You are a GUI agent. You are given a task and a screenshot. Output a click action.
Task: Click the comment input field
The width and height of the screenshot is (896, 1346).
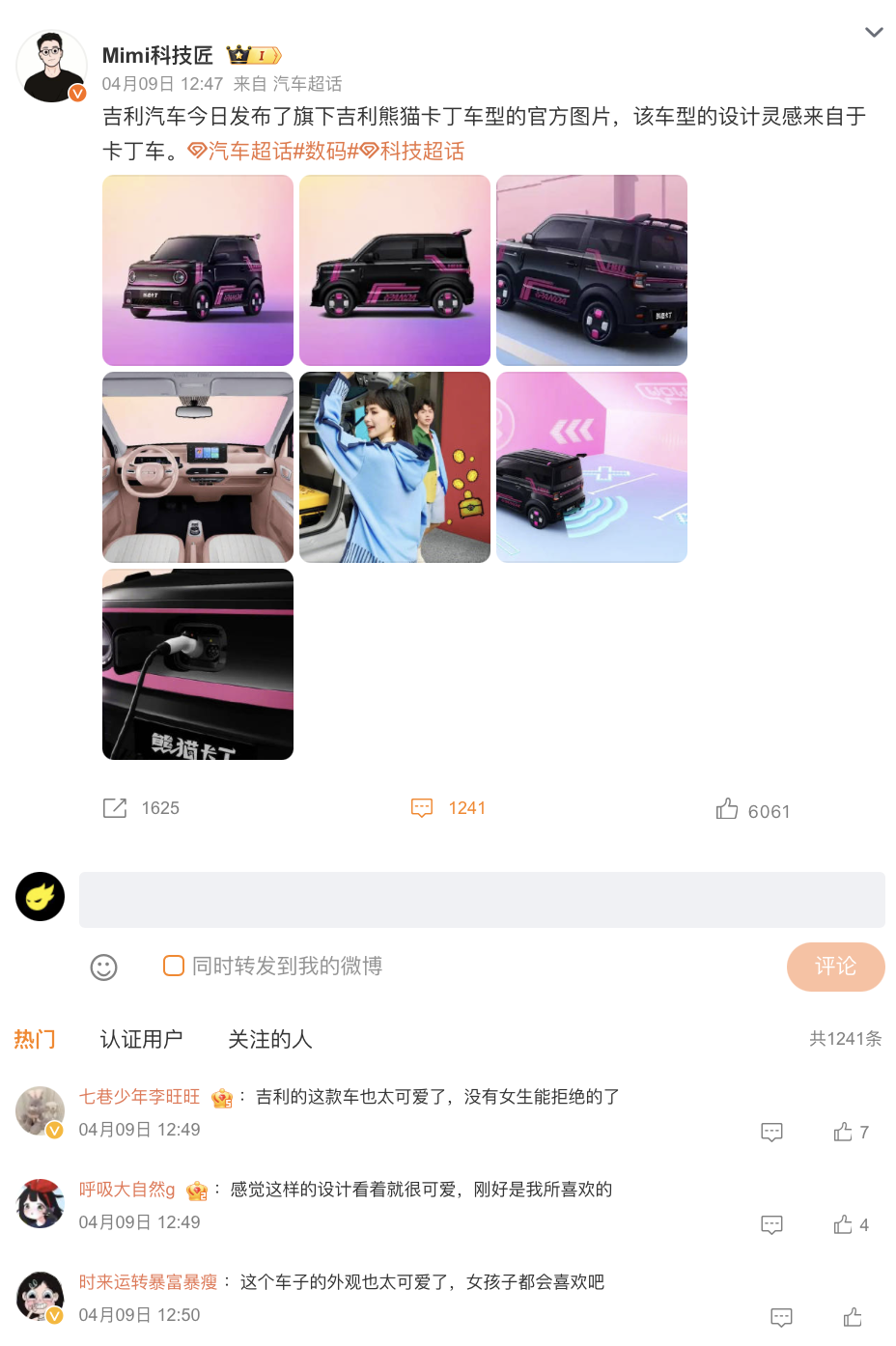click(x=483, y=899)
